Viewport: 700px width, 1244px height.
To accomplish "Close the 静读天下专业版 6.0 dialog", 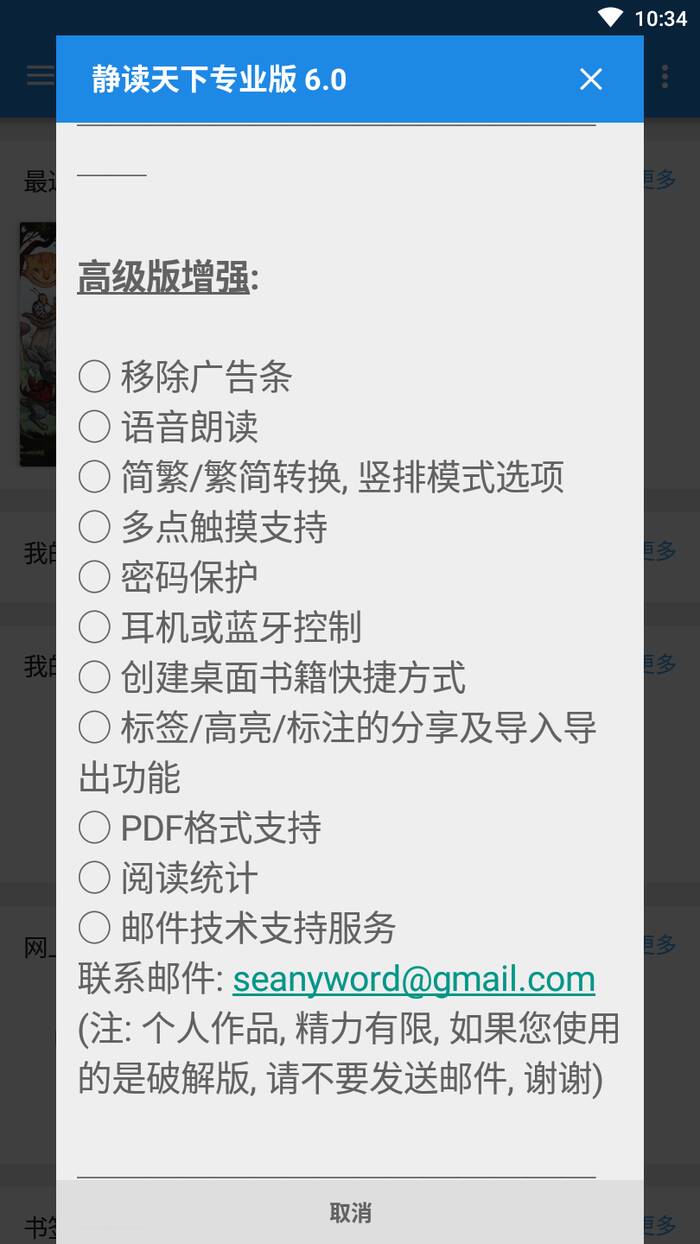I will pyautogui.click(x=591, y=79).
